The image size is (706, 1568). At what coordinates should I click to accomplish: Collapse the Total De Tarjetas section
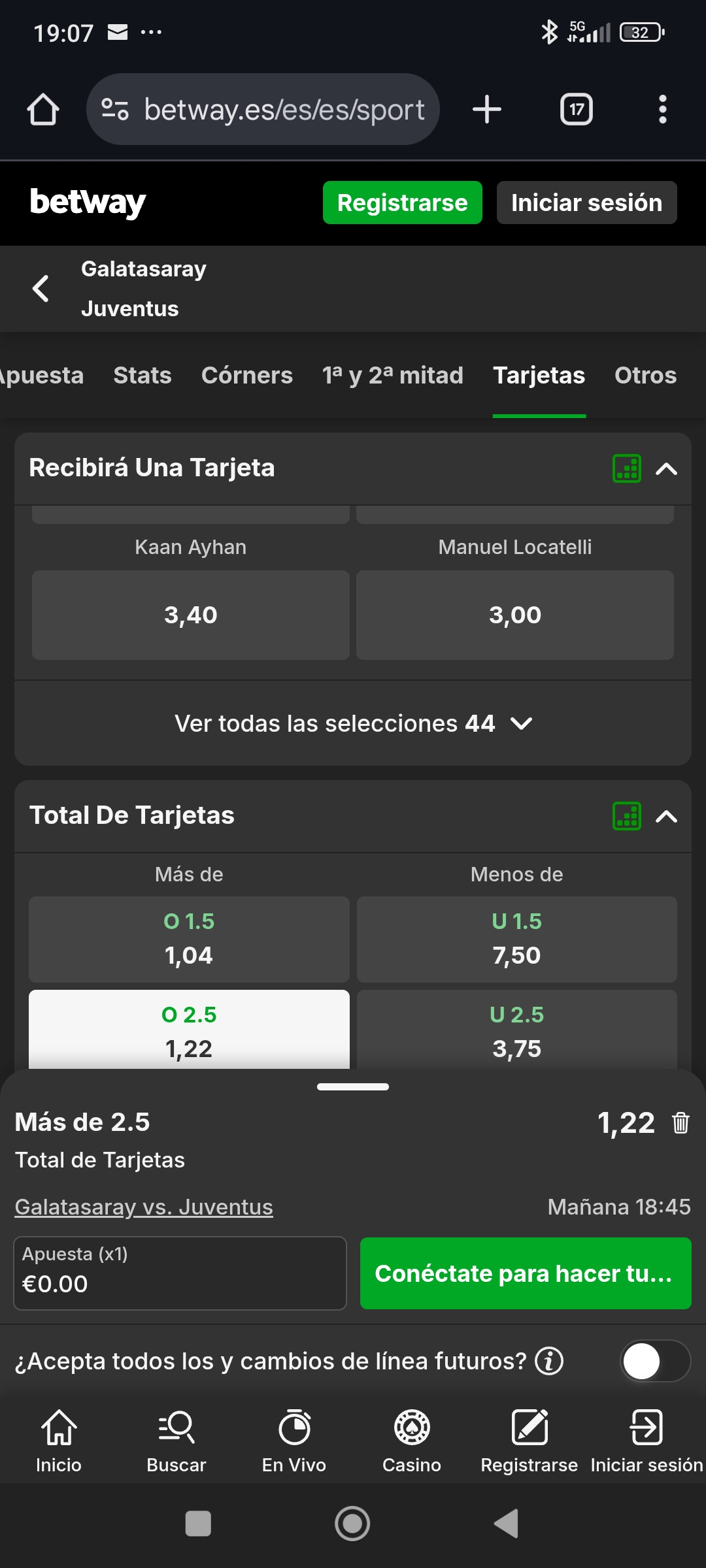[x=666, y=816]
